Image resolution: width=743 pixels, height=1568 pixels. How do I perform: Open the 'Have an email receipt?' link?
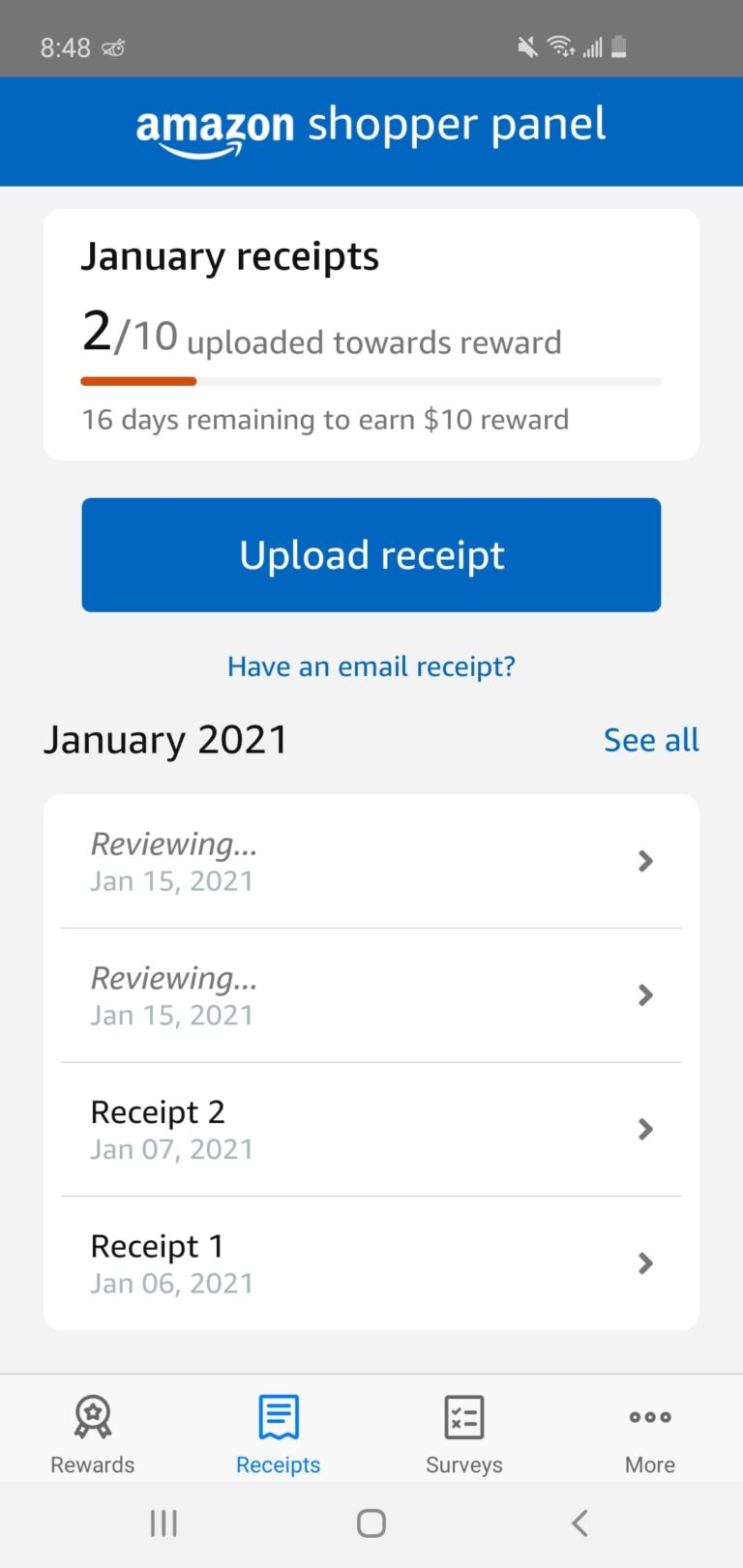[x=371, y=666]
